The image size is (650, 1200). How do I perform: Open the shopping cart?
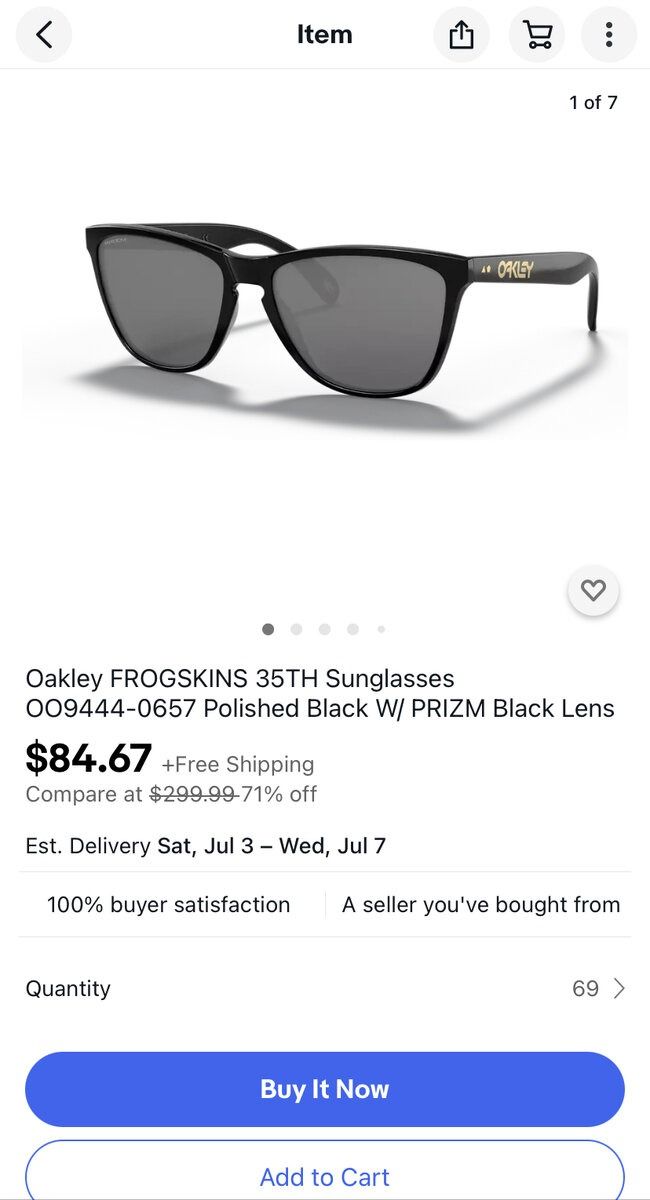(x=537, y=35)
